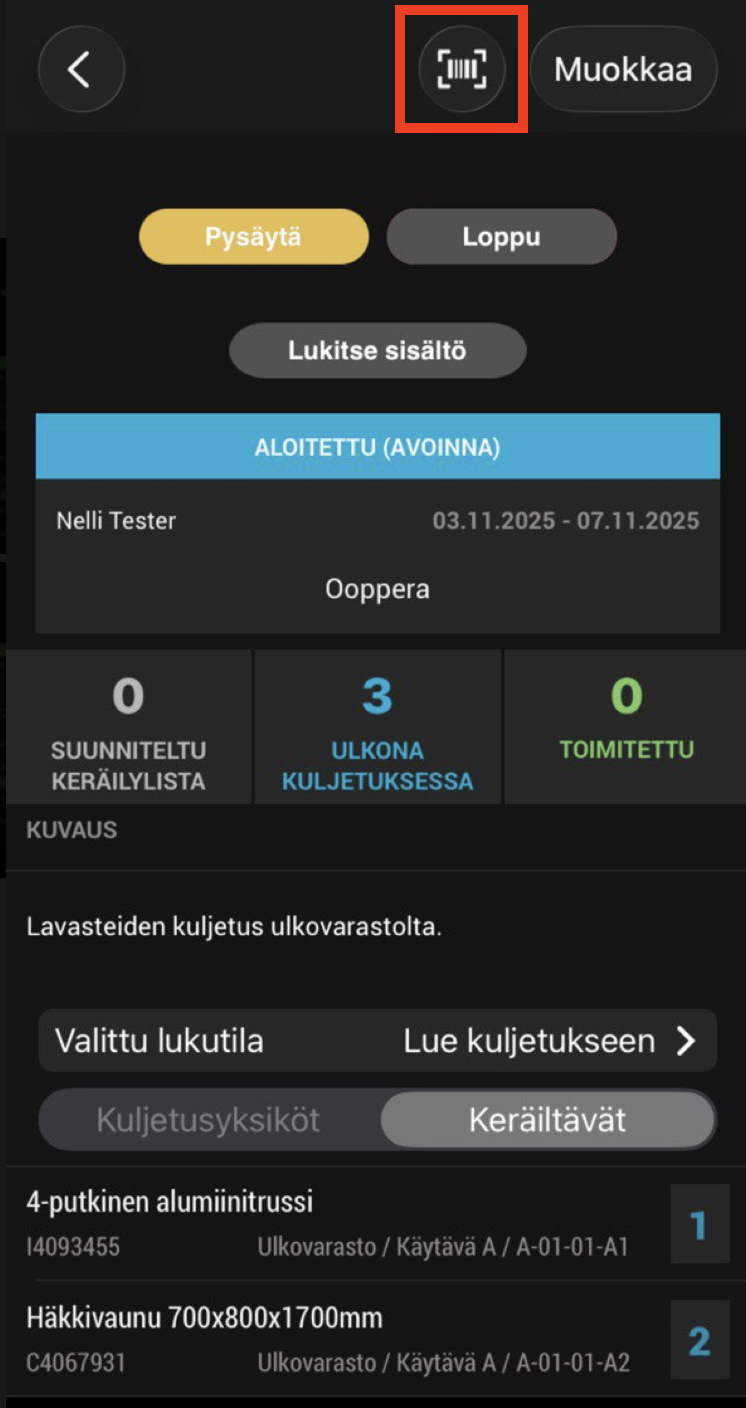Tap the Loppu button
Screen dimensions: 746x1408
(501, 237)
